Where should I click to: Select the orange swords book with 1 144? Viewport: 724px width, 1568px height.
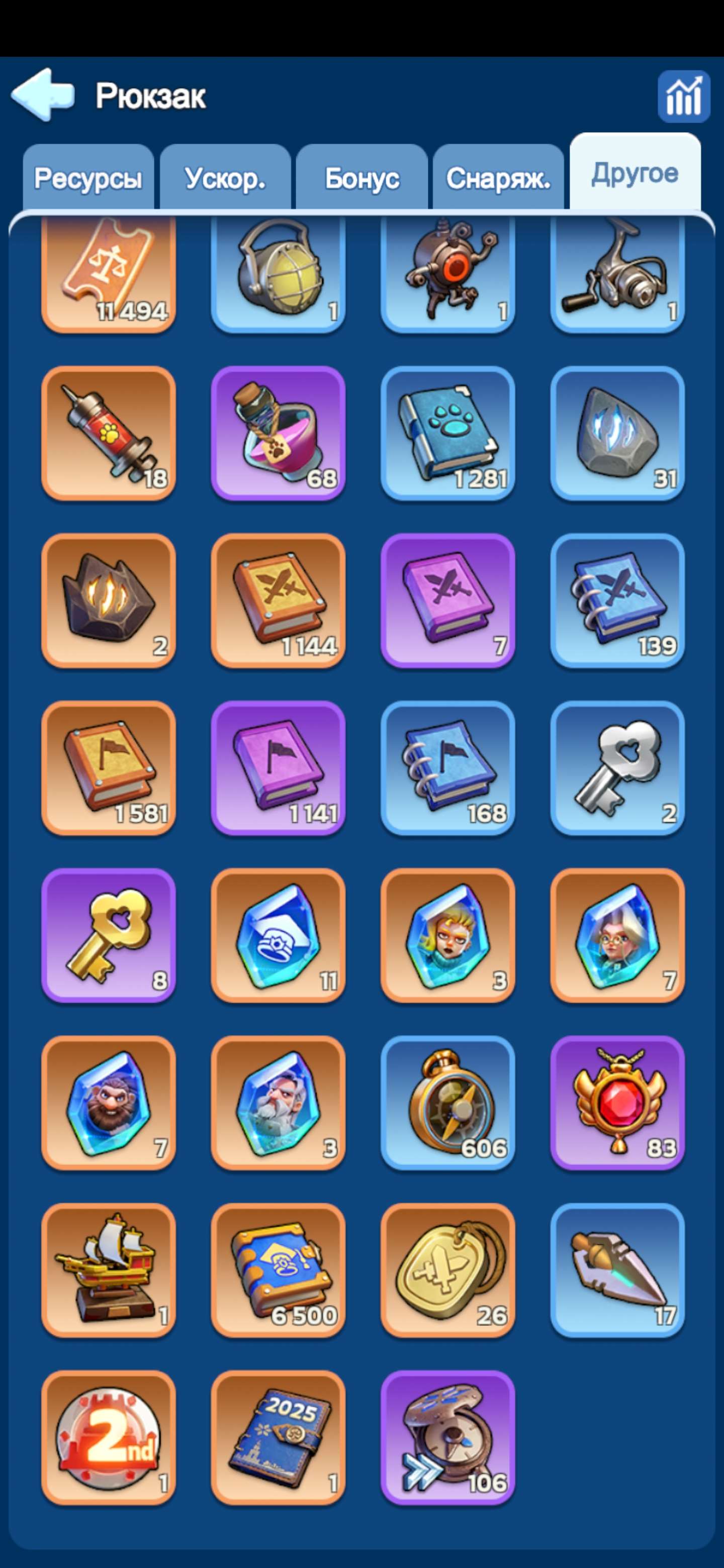pyautogui.click(x=278, y=600)
